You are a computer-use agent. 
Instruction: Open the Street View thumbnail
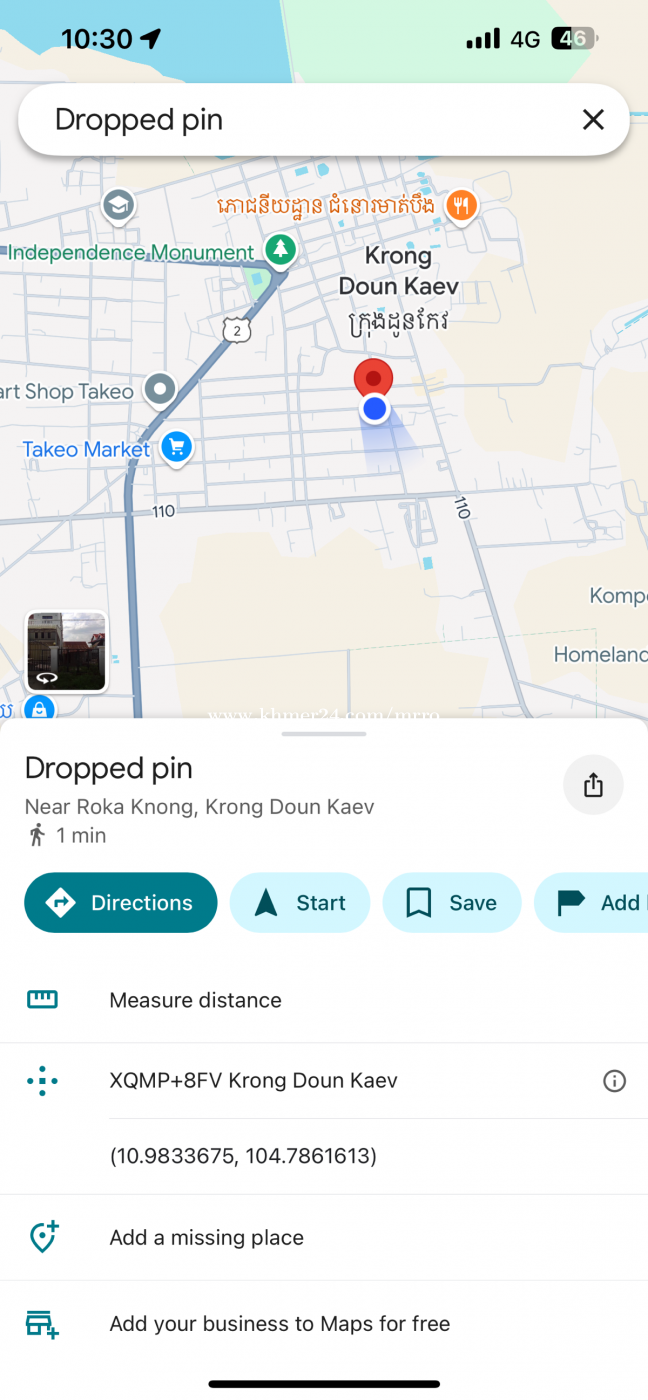[x=66, y=652]
